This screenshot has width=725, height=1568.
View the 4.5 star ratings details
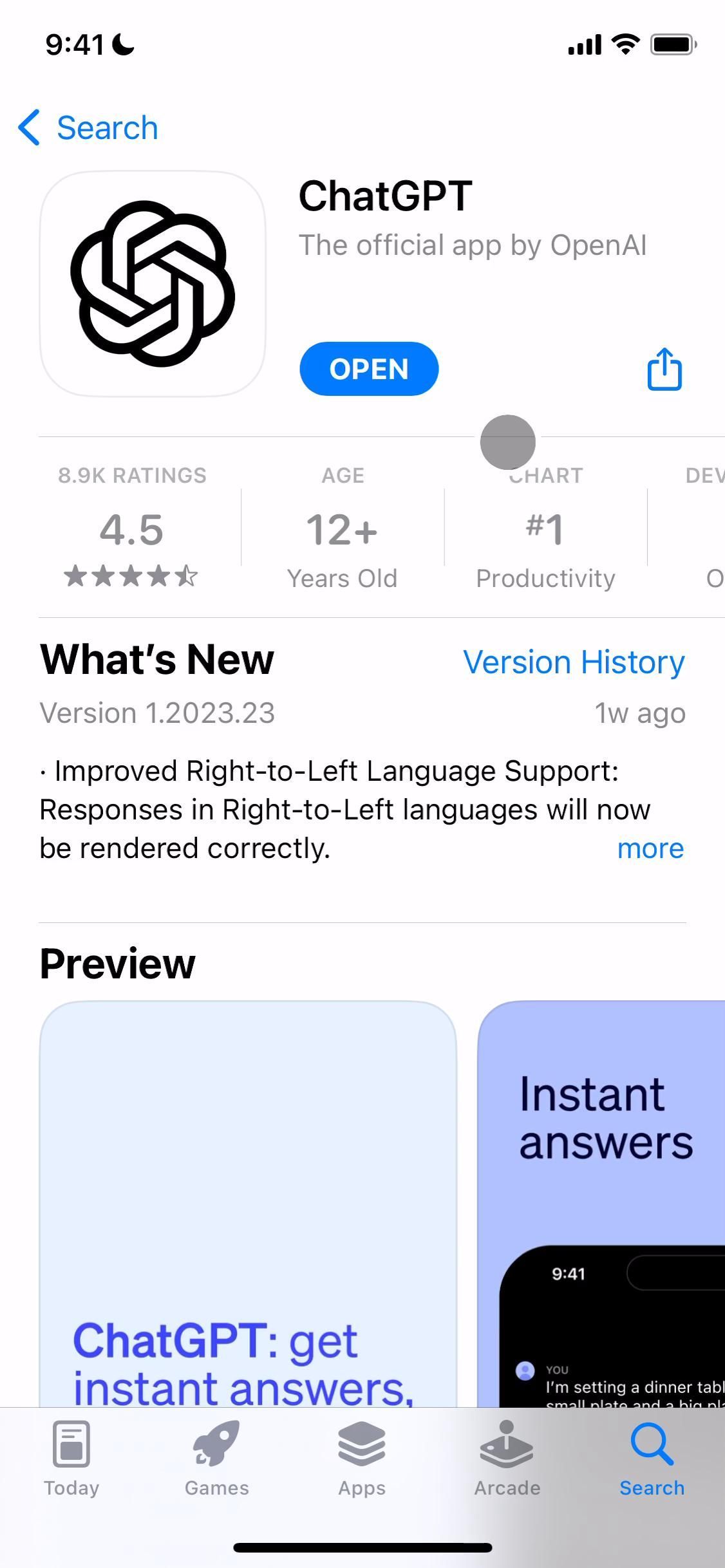tap(132, 528)
